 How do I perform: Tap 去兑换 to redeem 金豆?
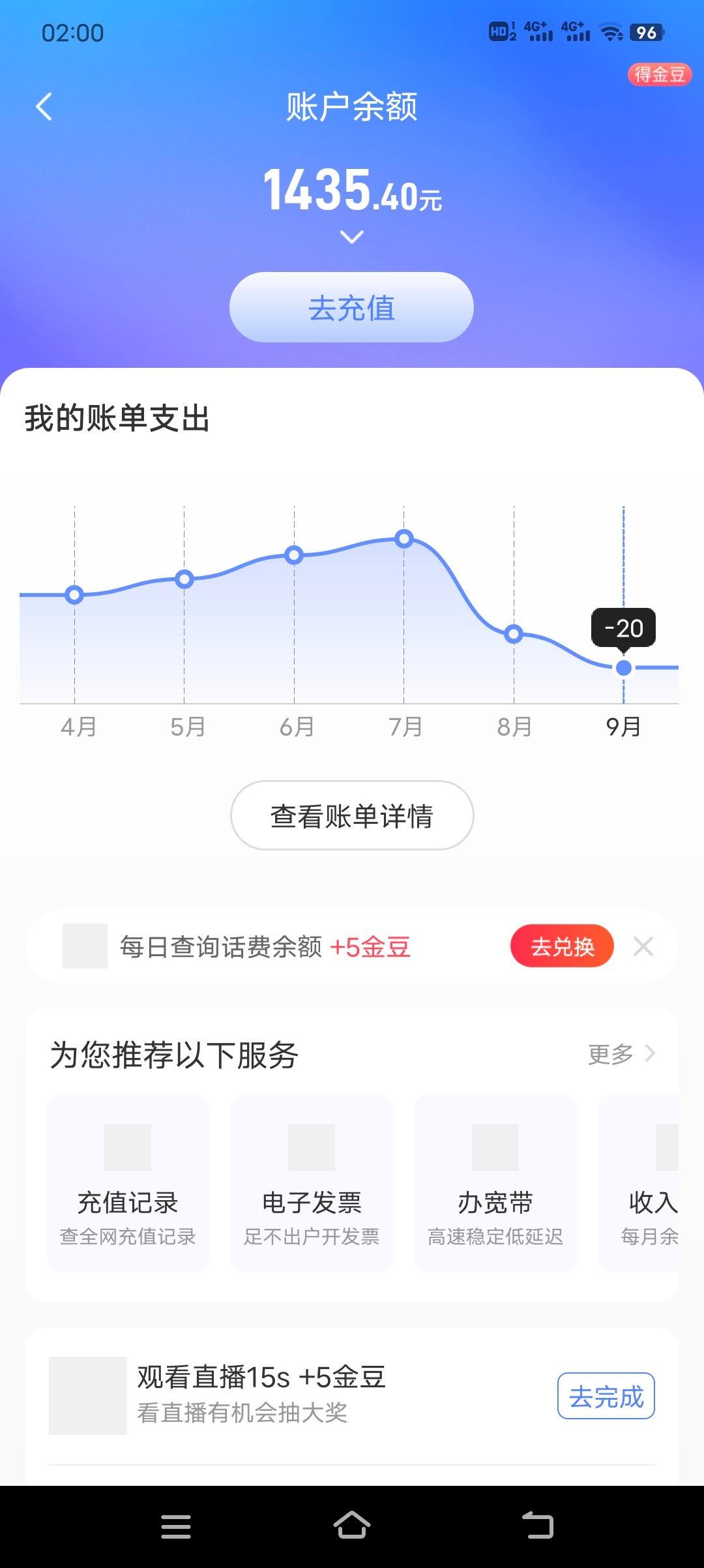(x=562, y=946)
